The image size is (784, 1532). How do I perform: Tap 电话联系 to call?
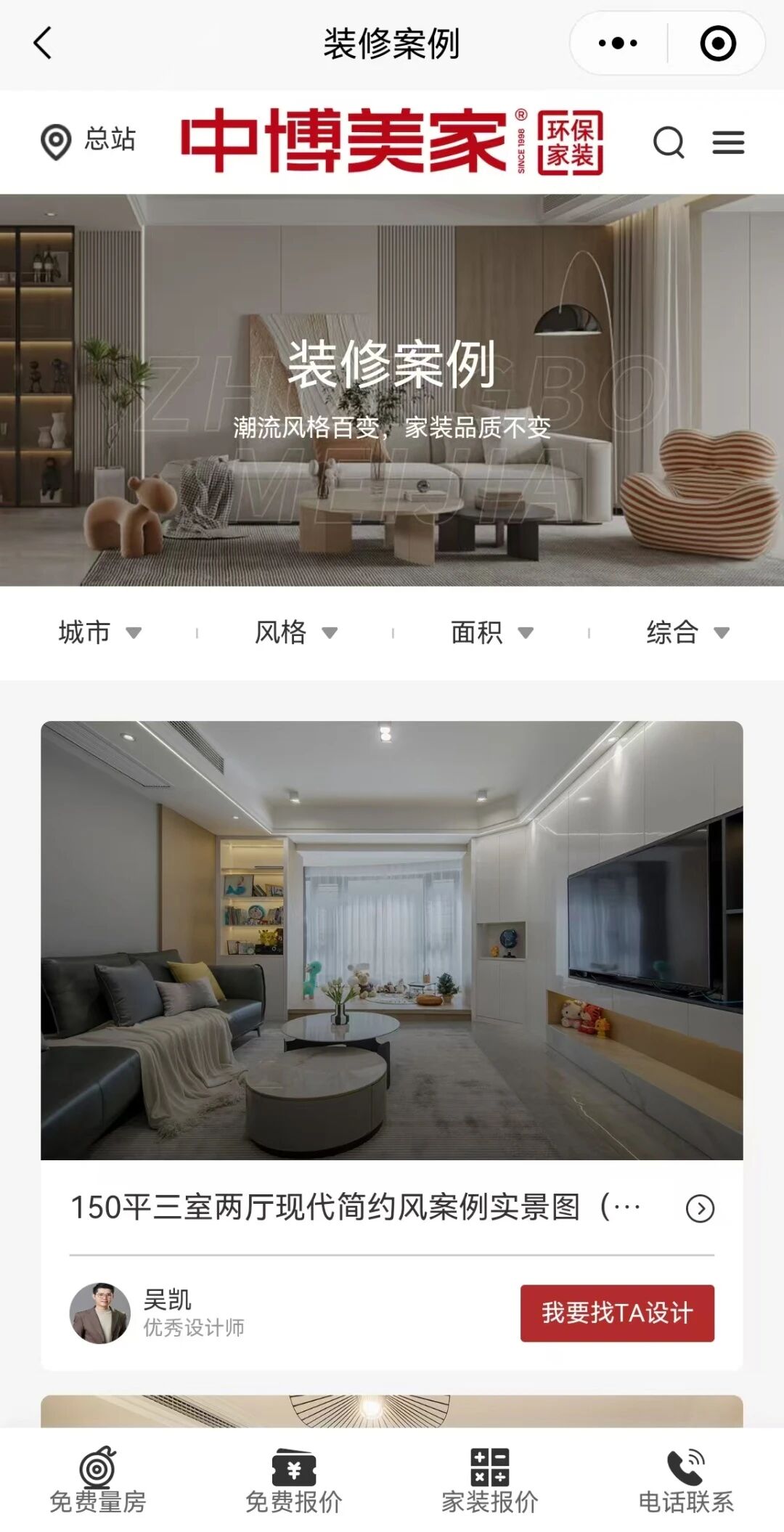[x=686, y=1481]
